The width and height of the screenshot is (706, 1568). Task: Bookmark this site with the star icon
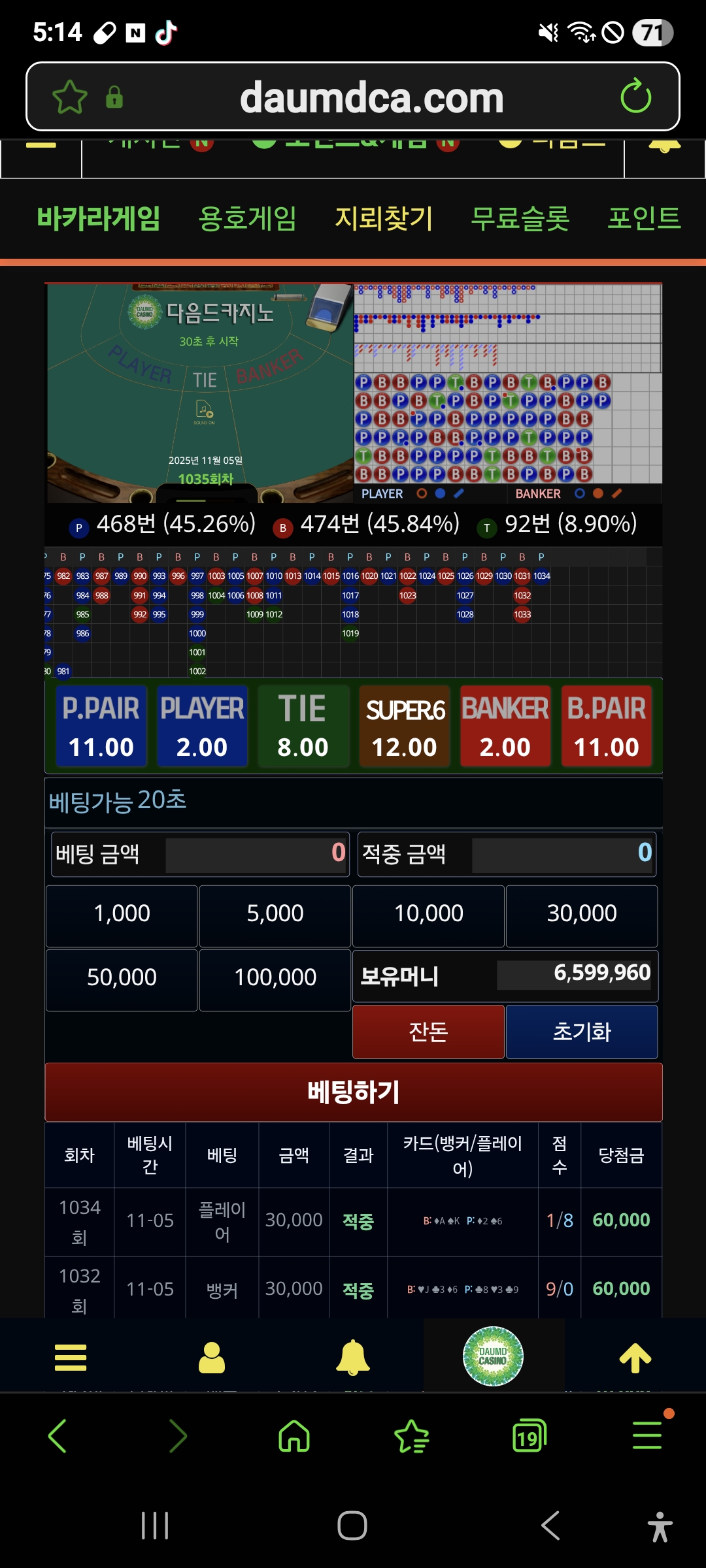(x=70, y=97)
